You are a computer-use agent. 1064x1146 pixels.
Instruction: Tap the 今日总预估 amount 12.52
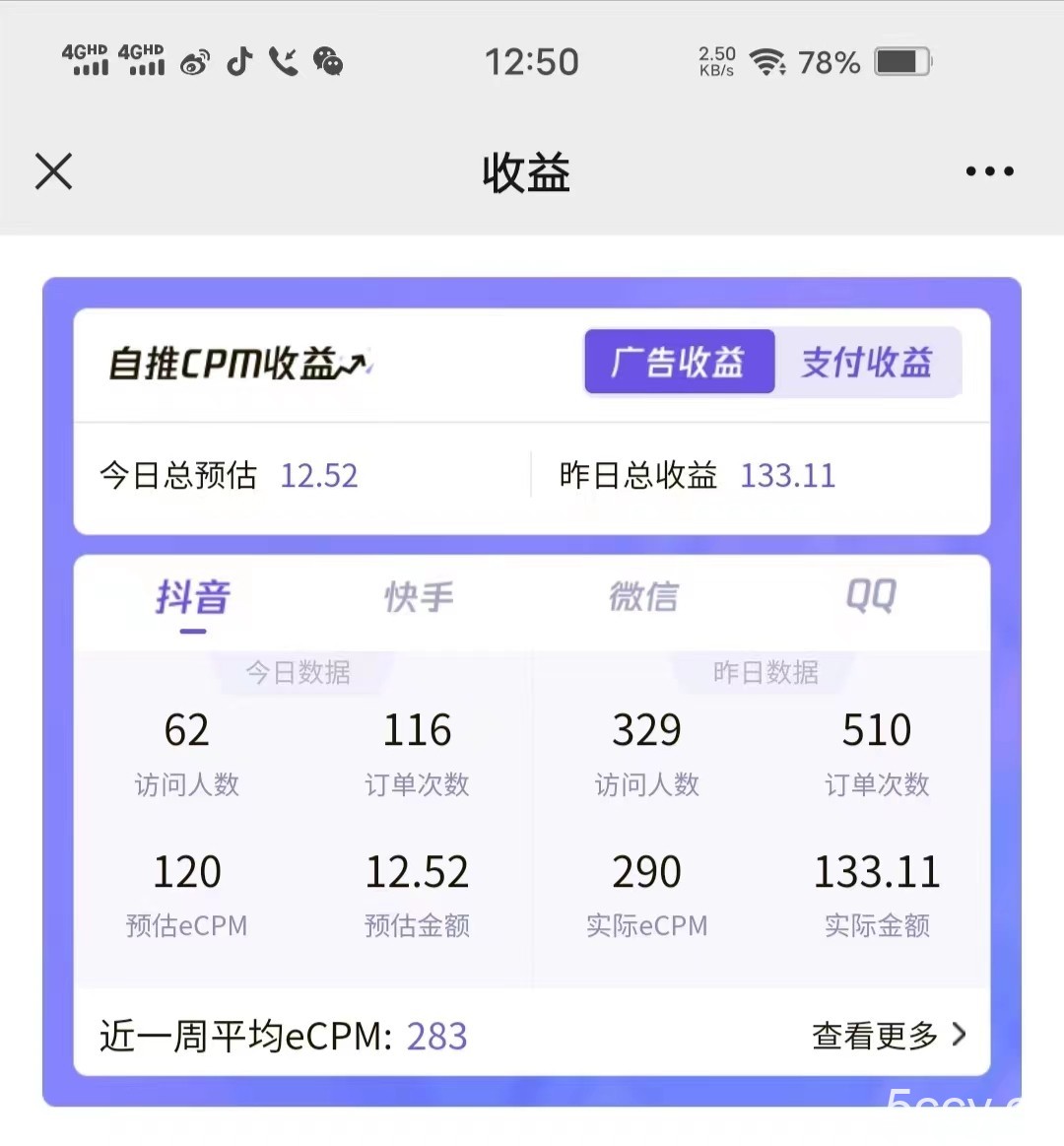click(318, 476)
